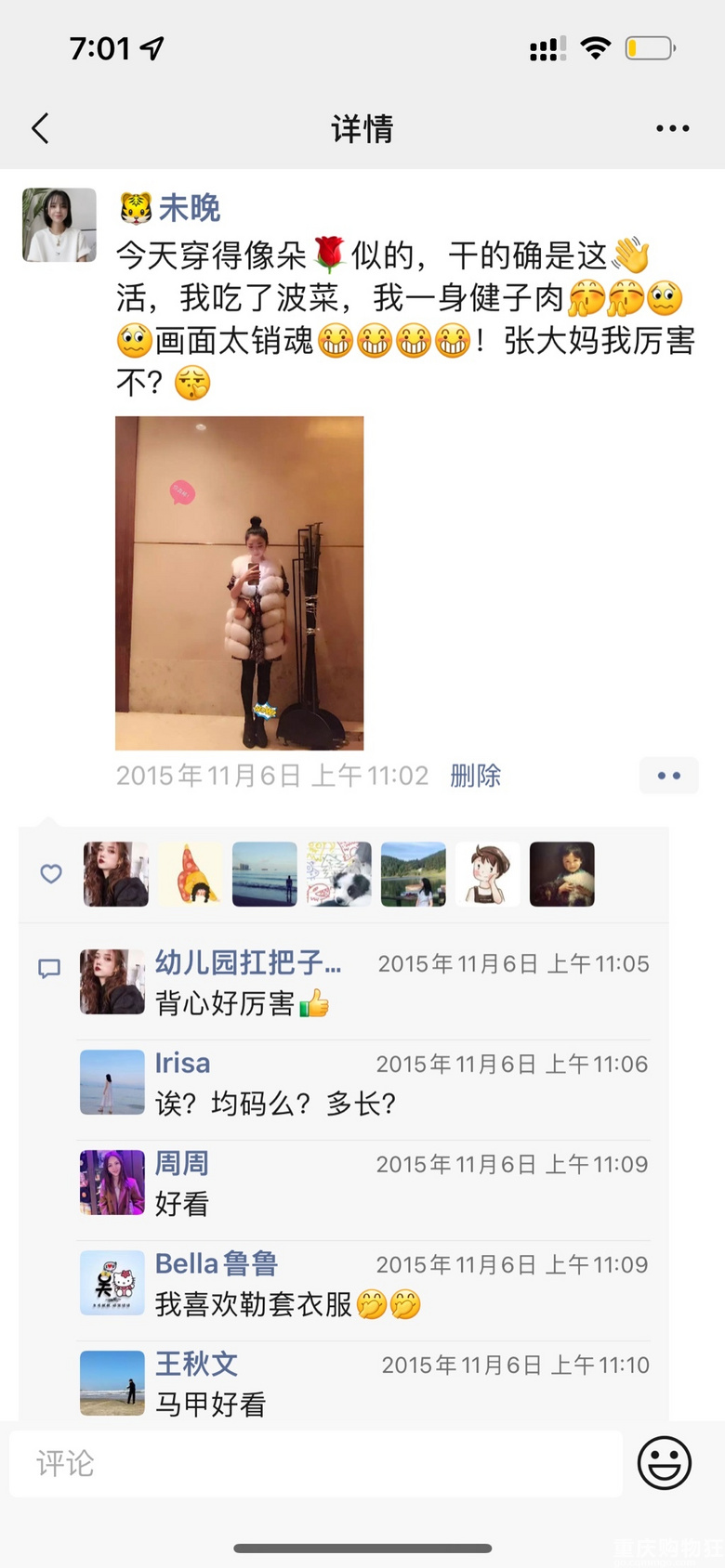Focus the 评论 input field

pyautogui.click(x=316, y=1463)
